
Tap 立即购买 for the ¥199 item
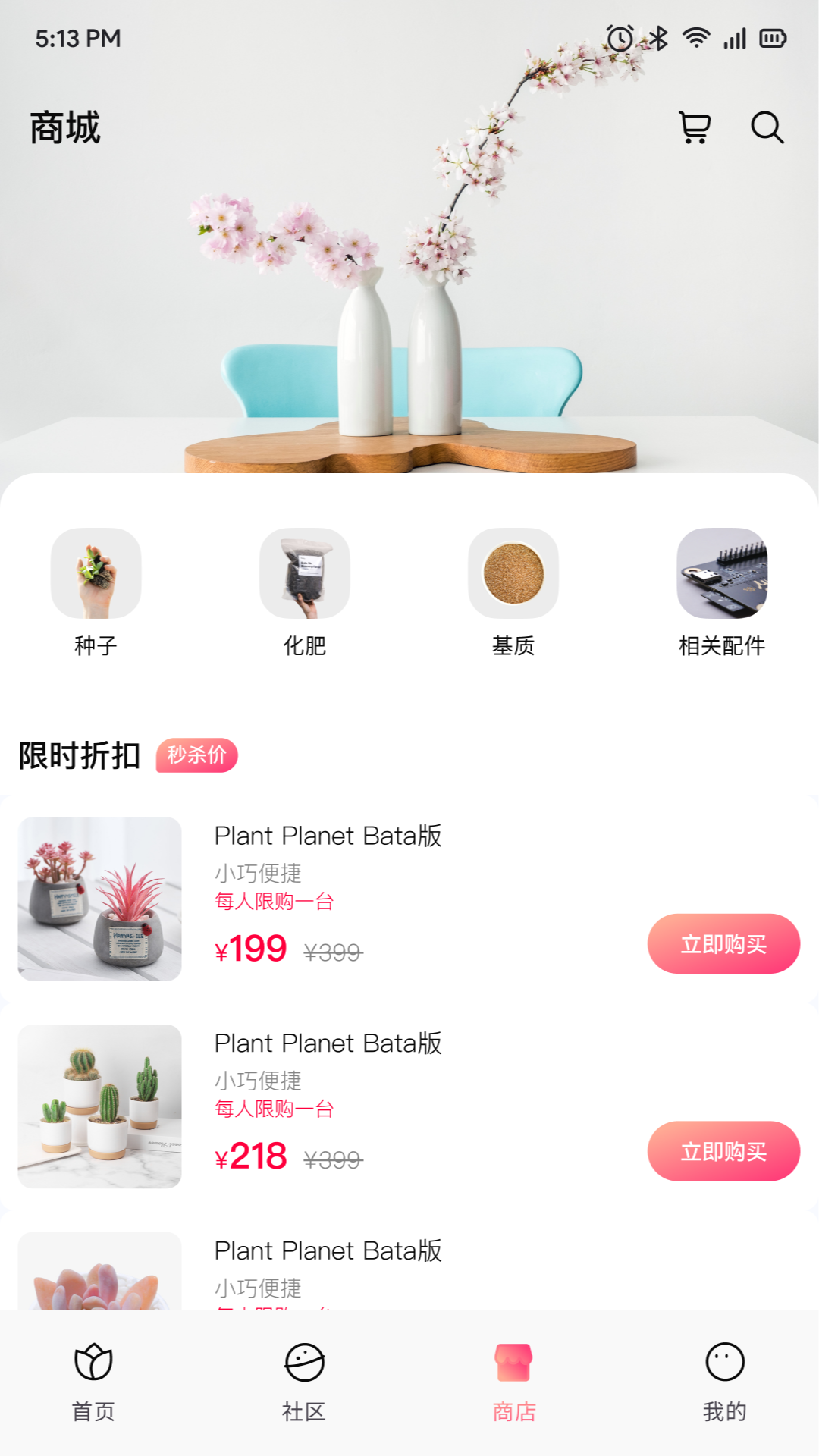pos(723,944)
